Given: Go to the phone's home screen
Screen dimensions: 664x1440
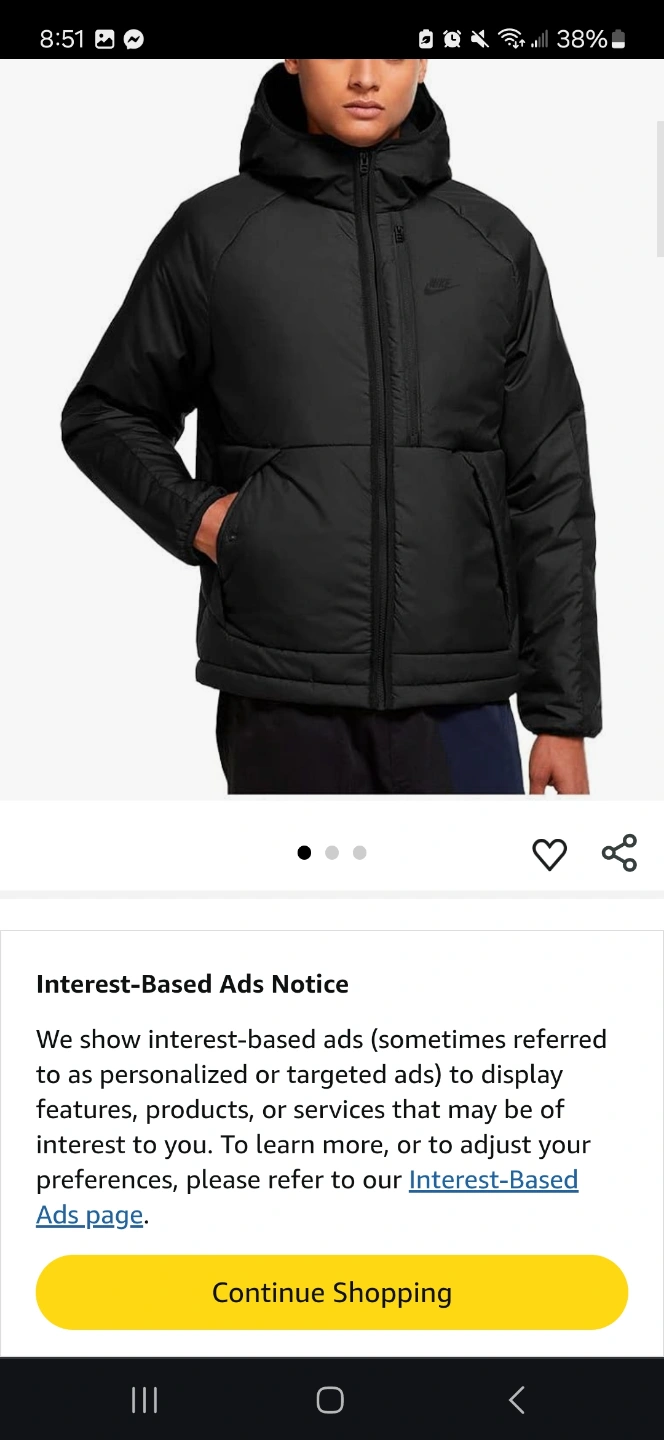Looking at the screenshot, I should click(x=330, y=1400).
